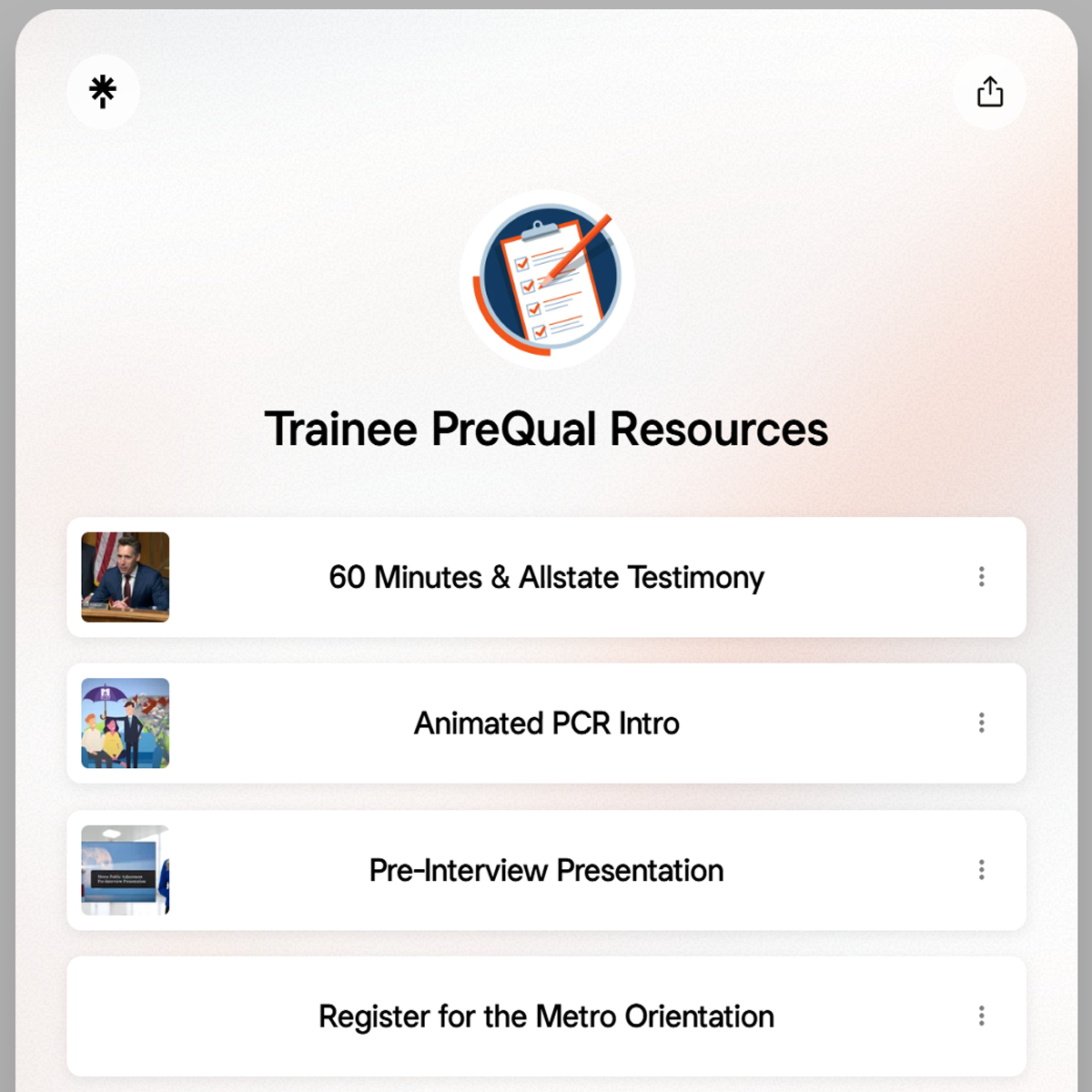Open options for Register for the Metro Orientation
The height and width of the screenshot is (1092, 1092).
[x=981, y=1016]
